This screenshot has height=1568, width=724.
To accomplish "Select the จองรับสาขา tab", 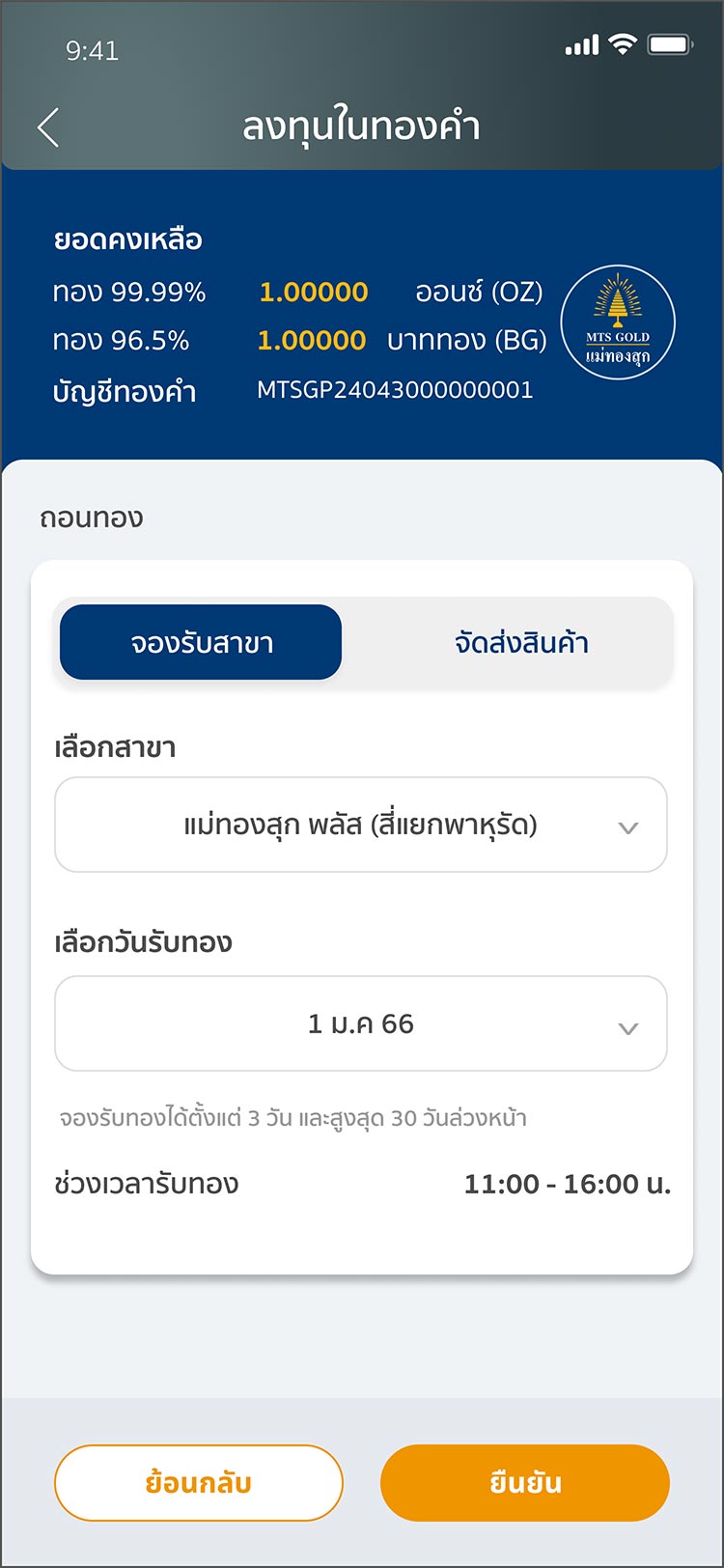I will 201,643.
